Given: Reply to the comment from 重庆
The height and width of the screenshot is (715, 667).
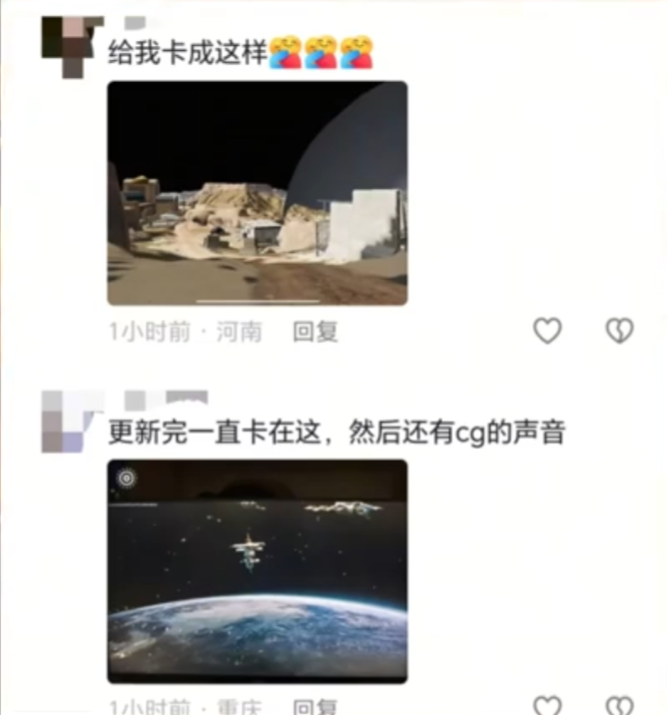Looking at the screenshot, I should tap(315, 708).
